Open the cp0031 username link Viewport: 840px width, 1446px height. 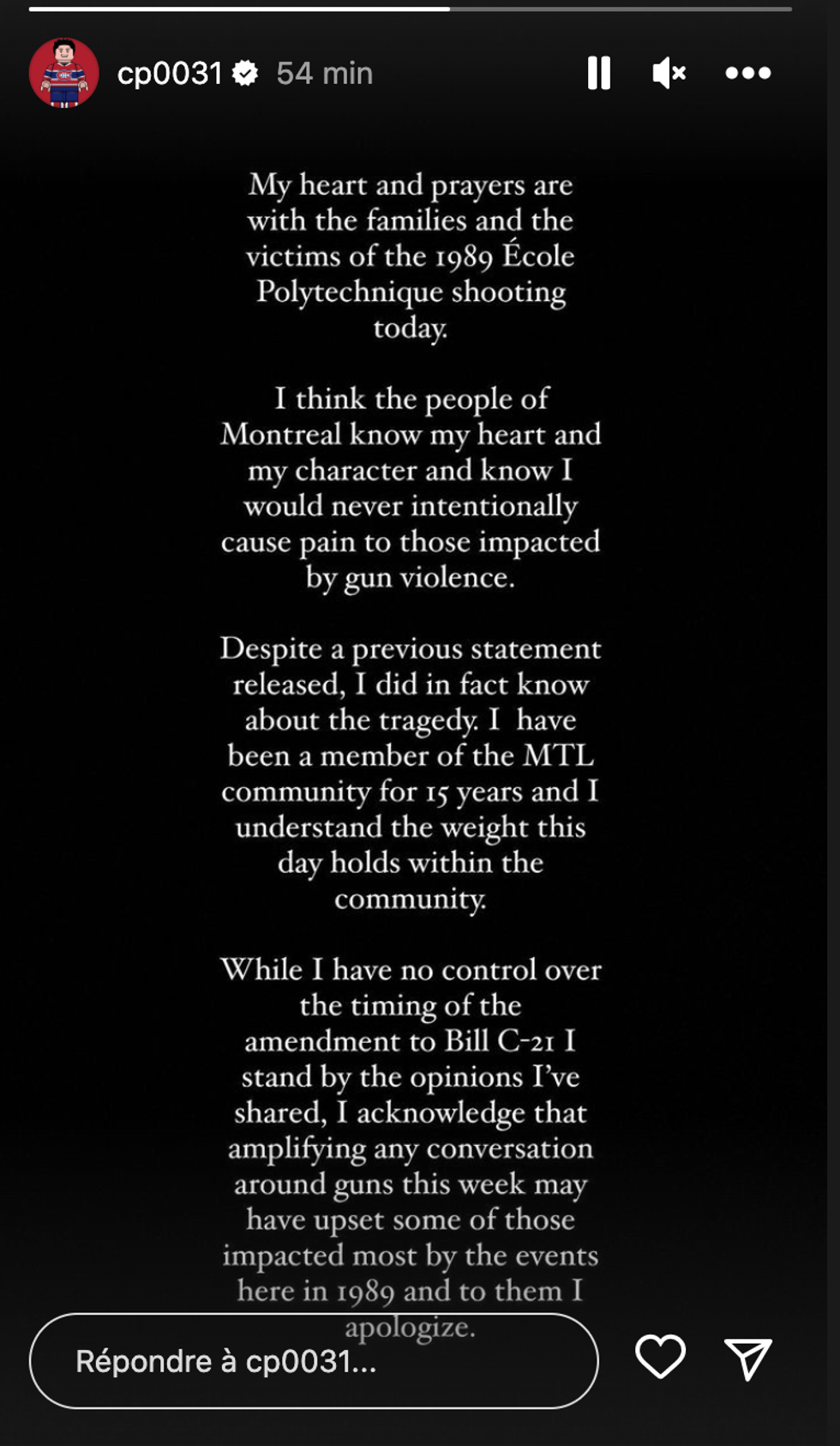170,74
